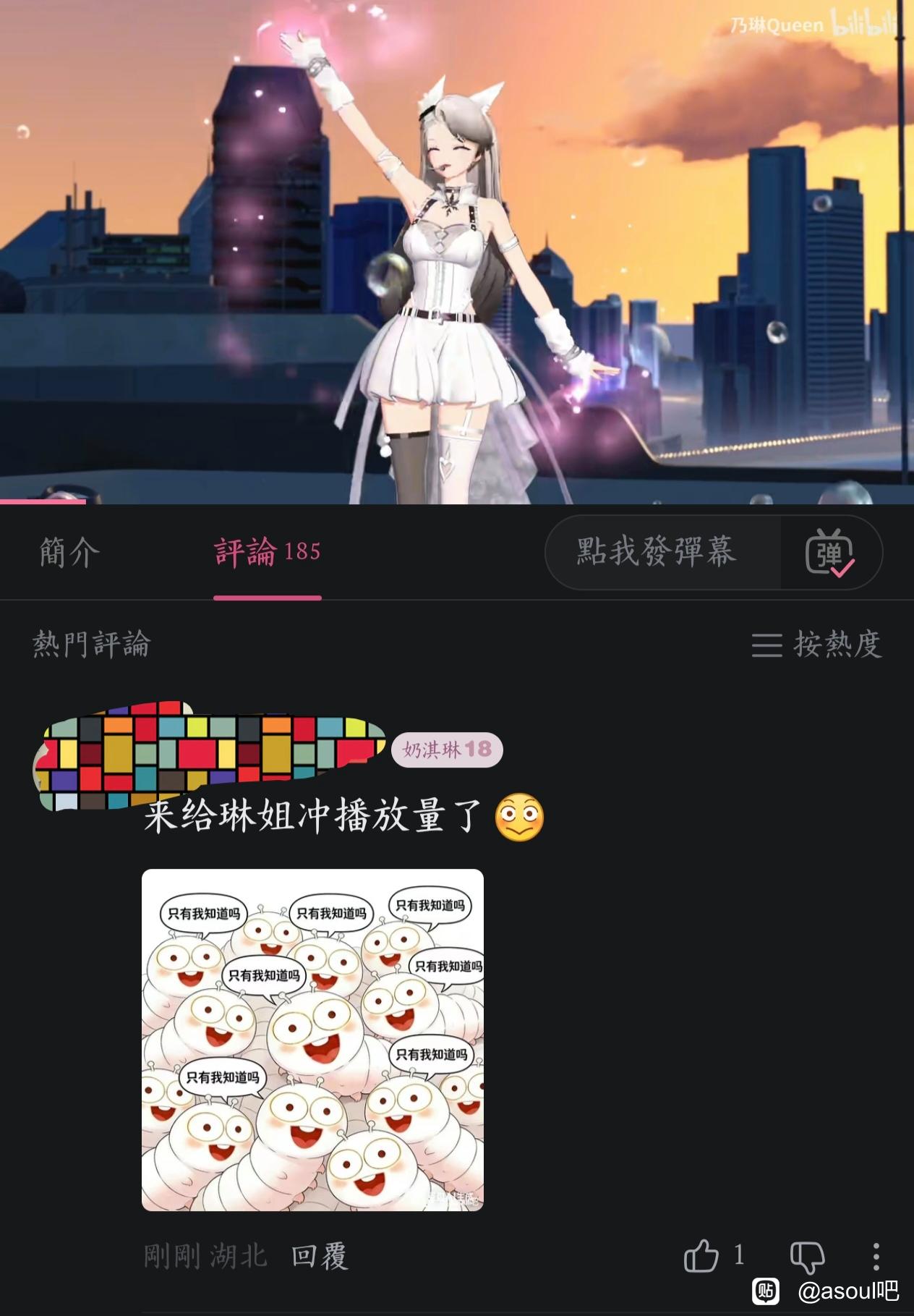914x1316 pixels.
Task: Open the attached caterpillar meme image
Action: pyautogui.click(x=312, y=1040)
